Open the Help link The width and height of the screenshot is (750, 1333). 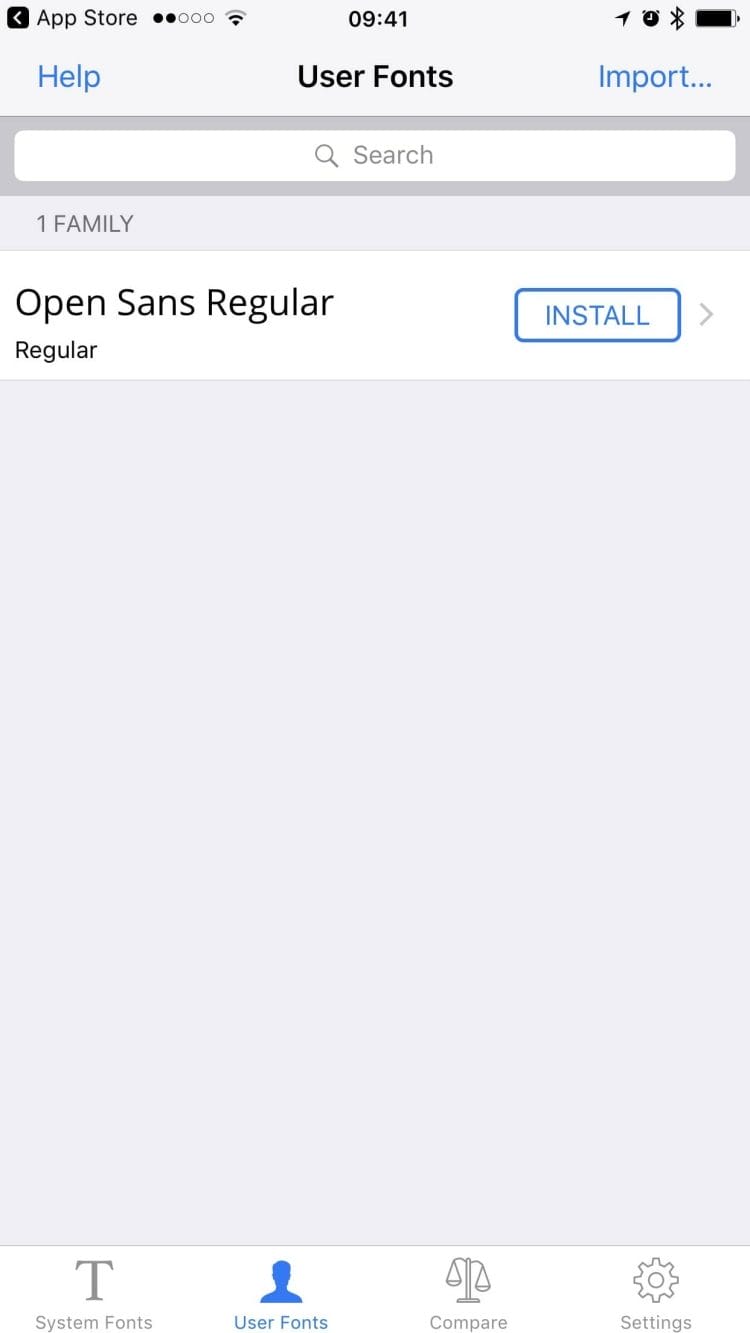point(68,76)
